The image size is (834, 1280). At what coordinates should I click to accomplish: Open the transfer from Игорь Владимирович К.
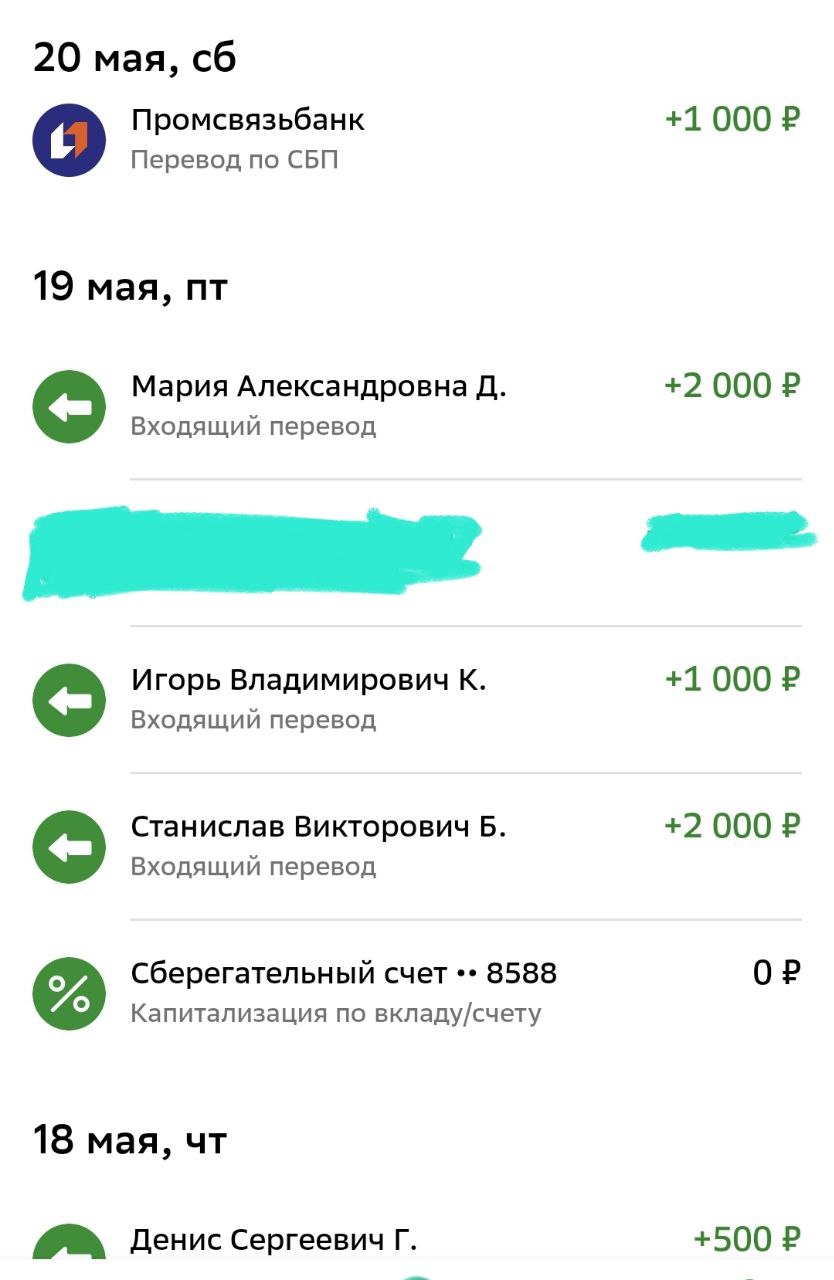[x=416, y=699]
